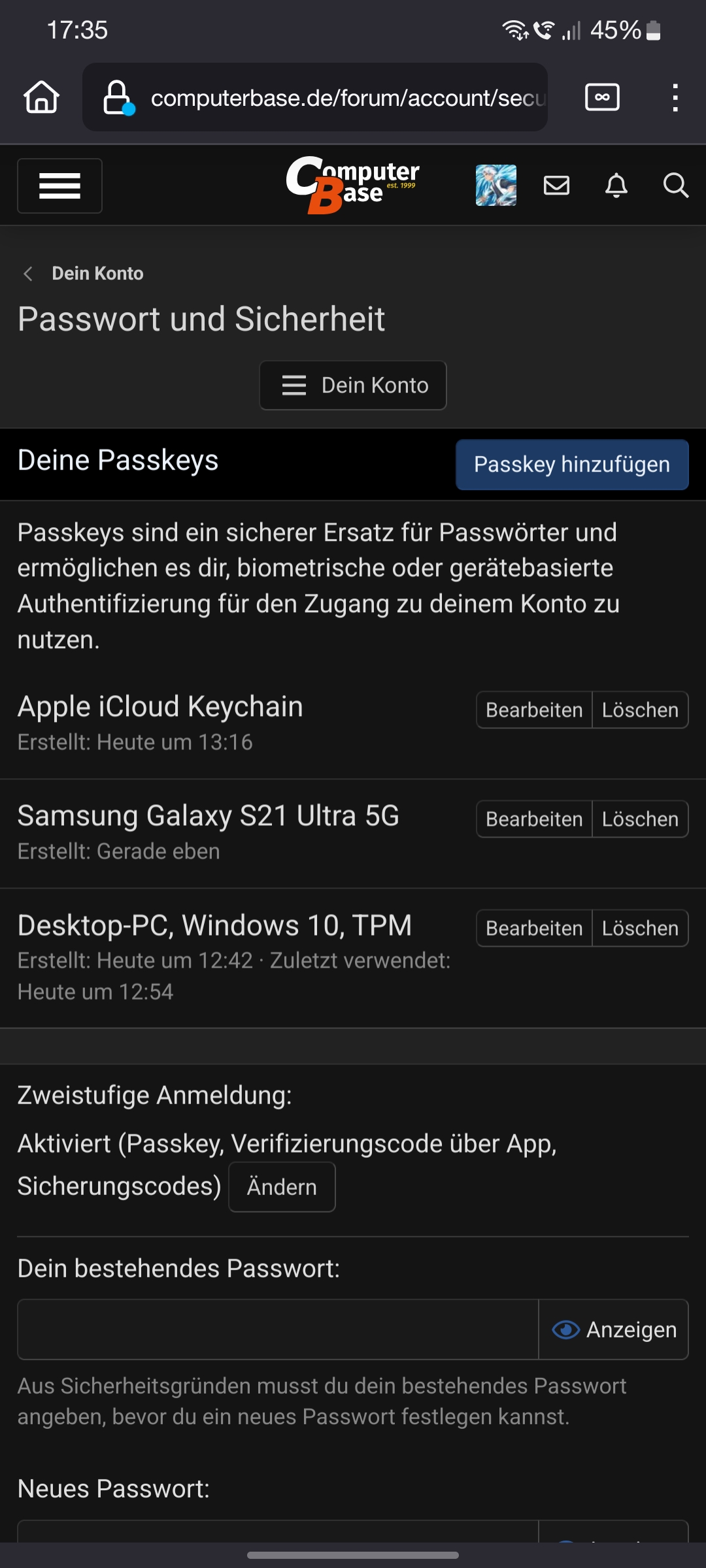Click the existing password input field
706x1568 pixels.
click(x=275, y=1330)
